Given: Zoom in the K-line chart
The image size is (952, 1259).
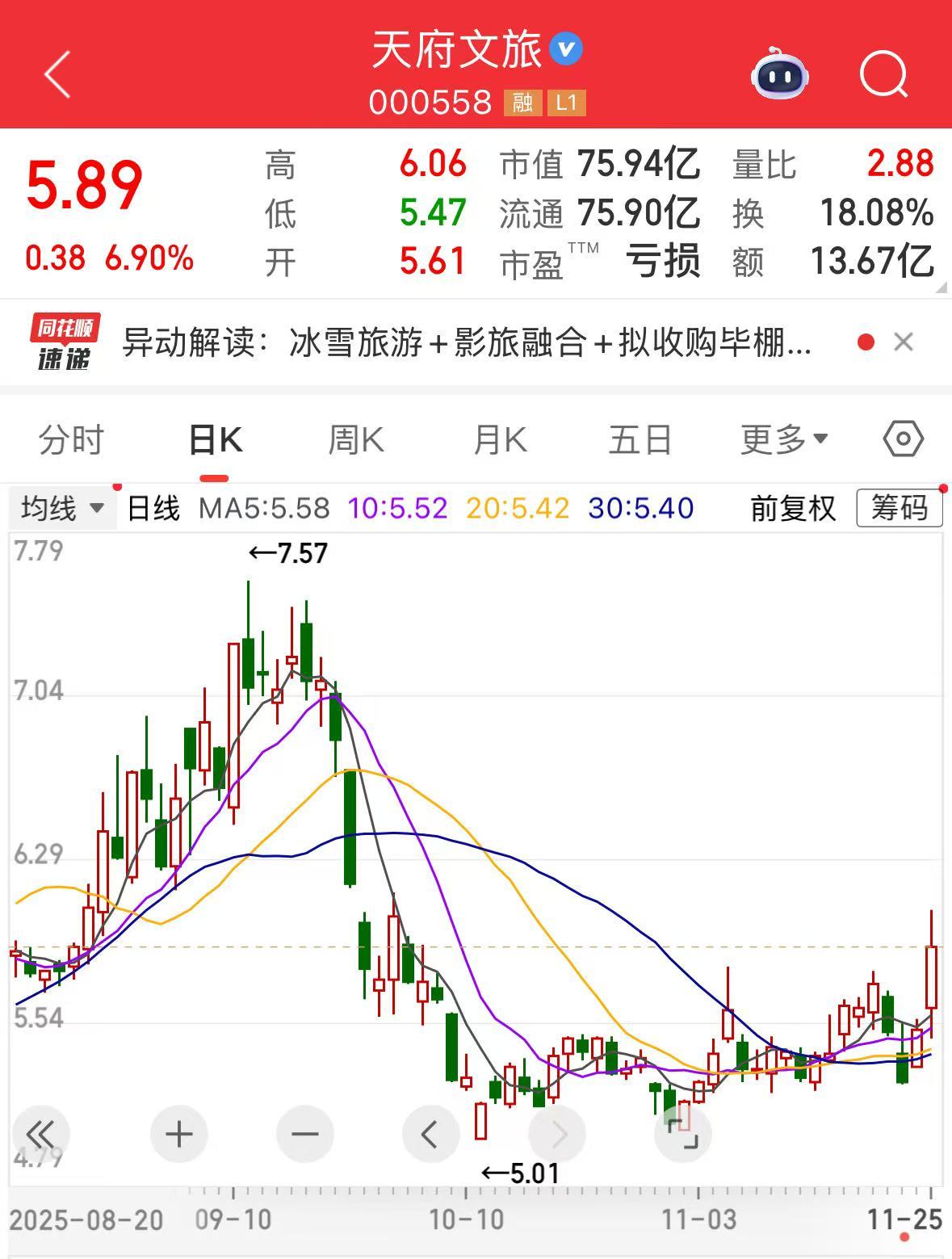Looking at the screenshot, I should [178, 1134].
